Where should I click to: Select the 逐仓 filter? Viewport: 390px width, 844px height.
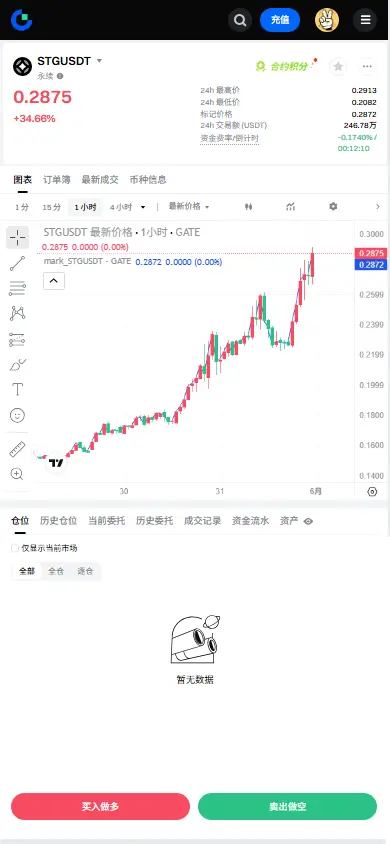[85, 571]
